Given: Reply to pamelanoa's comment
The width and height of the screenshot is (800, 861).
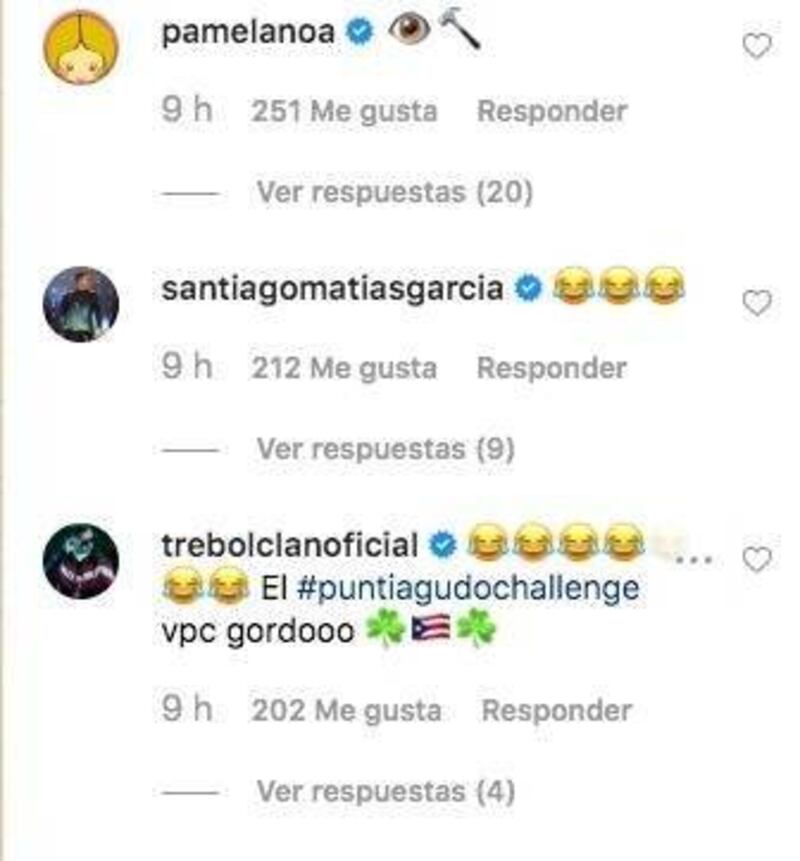Looking at the screenshot, I should click(x=551, y=111).
